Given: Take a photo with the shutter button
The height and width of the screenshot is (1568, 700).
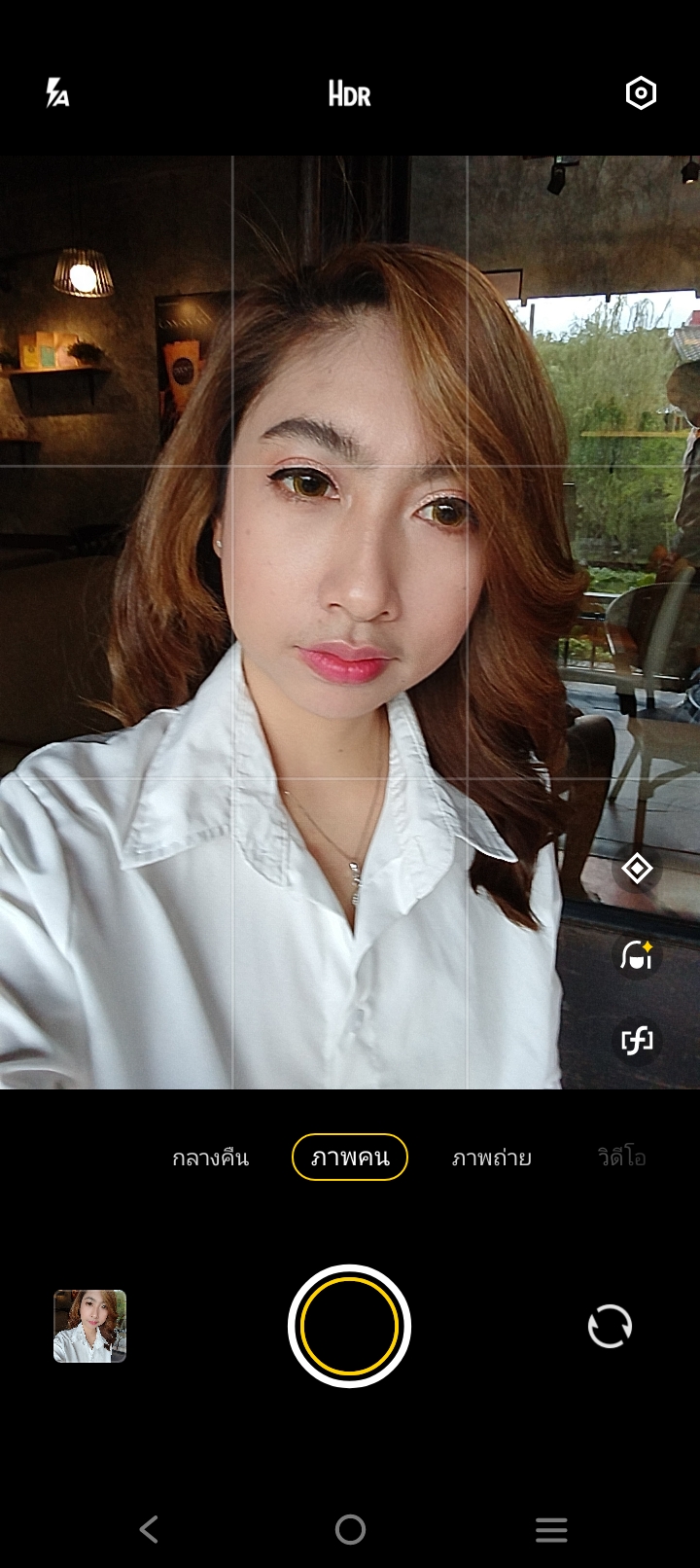Looking at the screenshot, I should coord(350,1326).
